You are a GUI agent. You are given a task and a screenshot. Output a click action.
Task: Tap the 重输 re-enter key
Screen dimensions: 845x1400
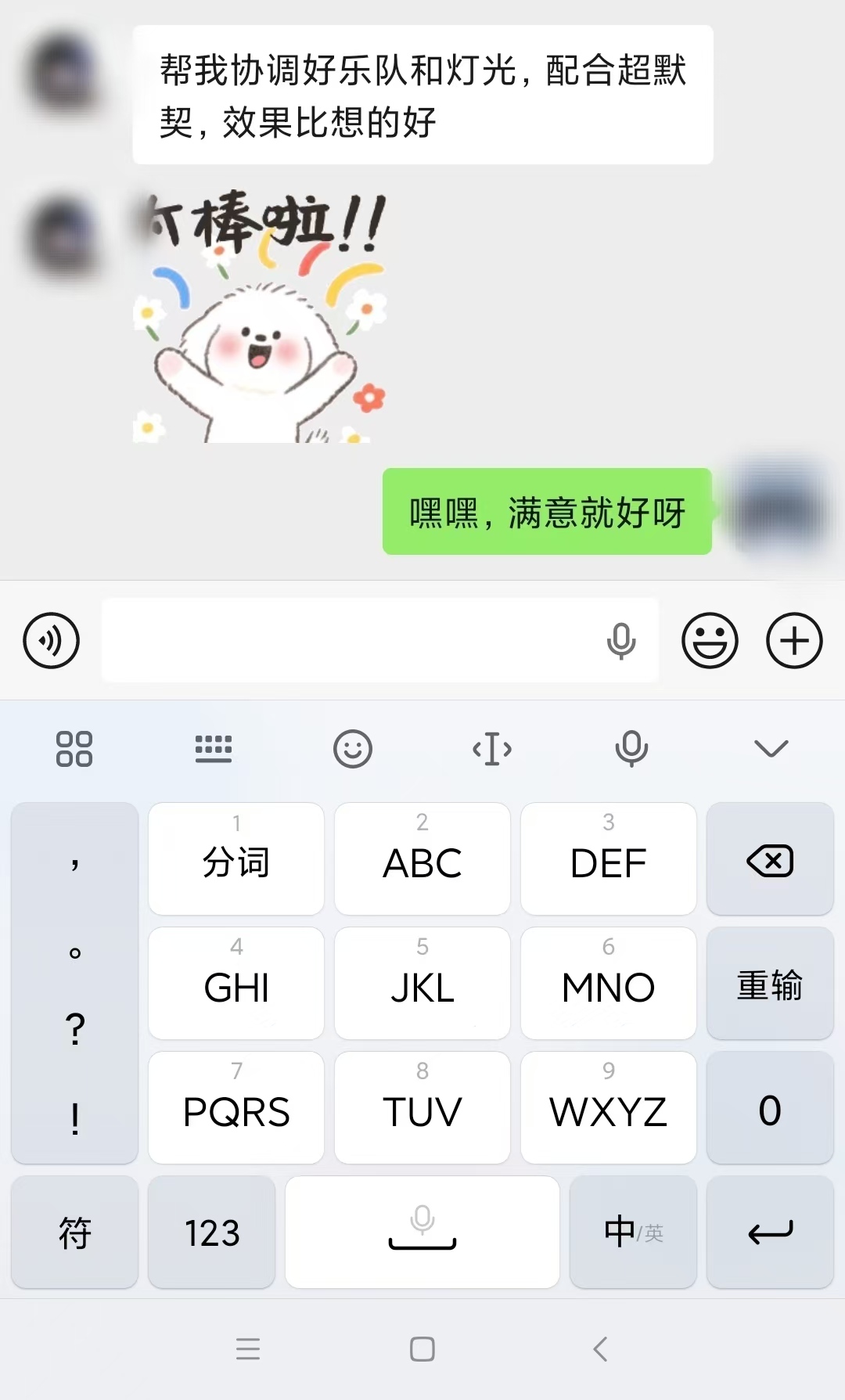770,984
